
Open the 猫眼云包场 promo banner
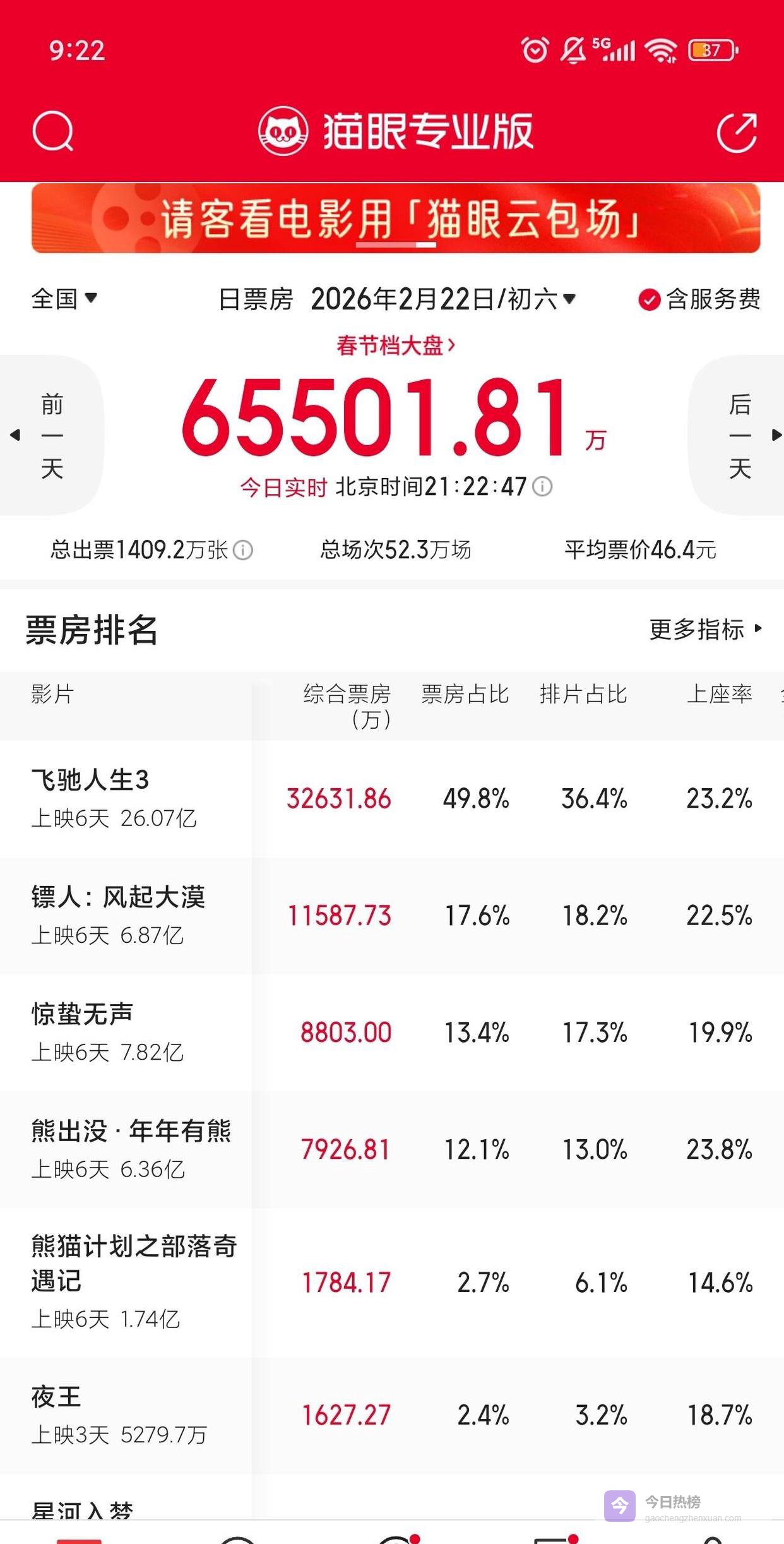click(396, 218)
